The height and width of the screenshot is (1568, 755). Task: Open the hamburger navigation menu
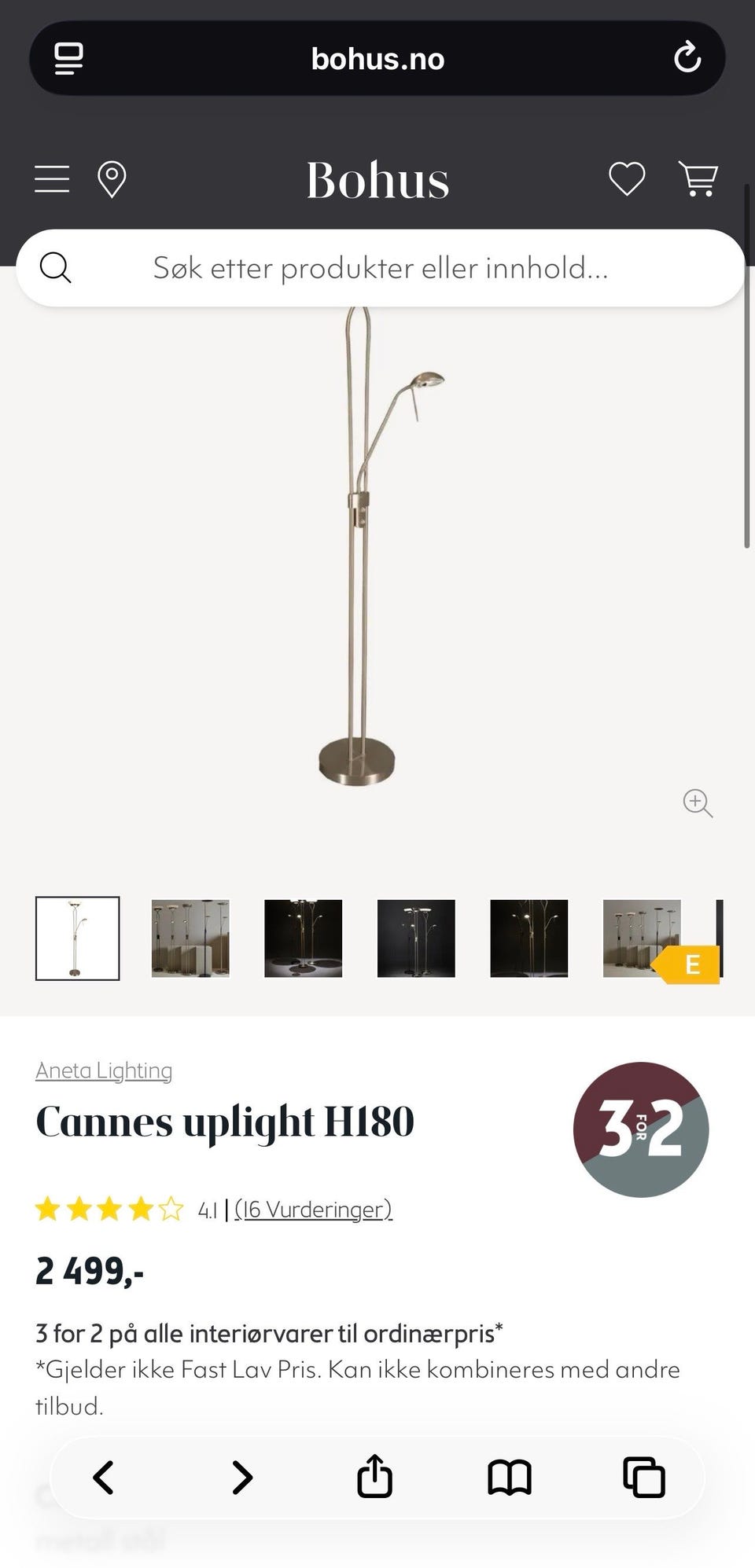[x=51, y=179]
